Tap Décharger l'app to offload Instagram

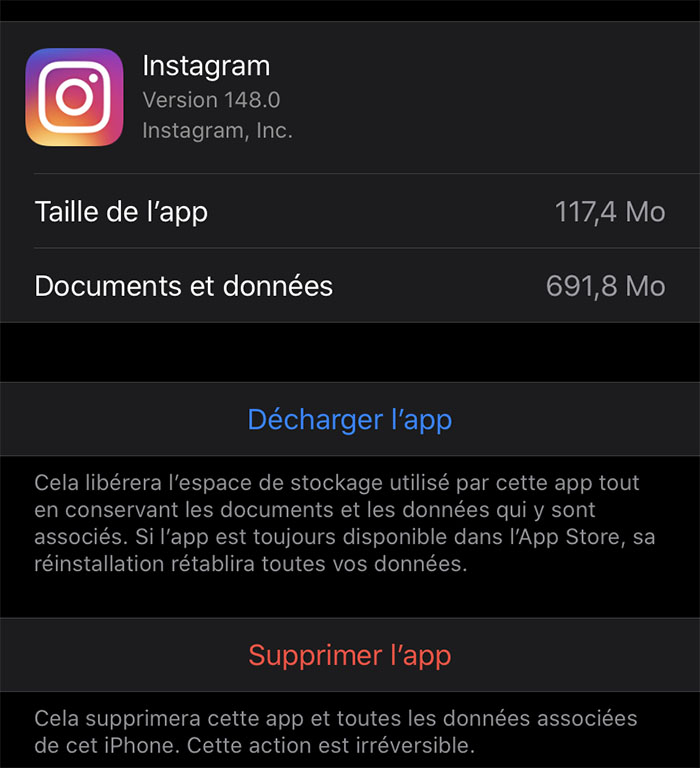pyautogui.click(x=350, y=419)
